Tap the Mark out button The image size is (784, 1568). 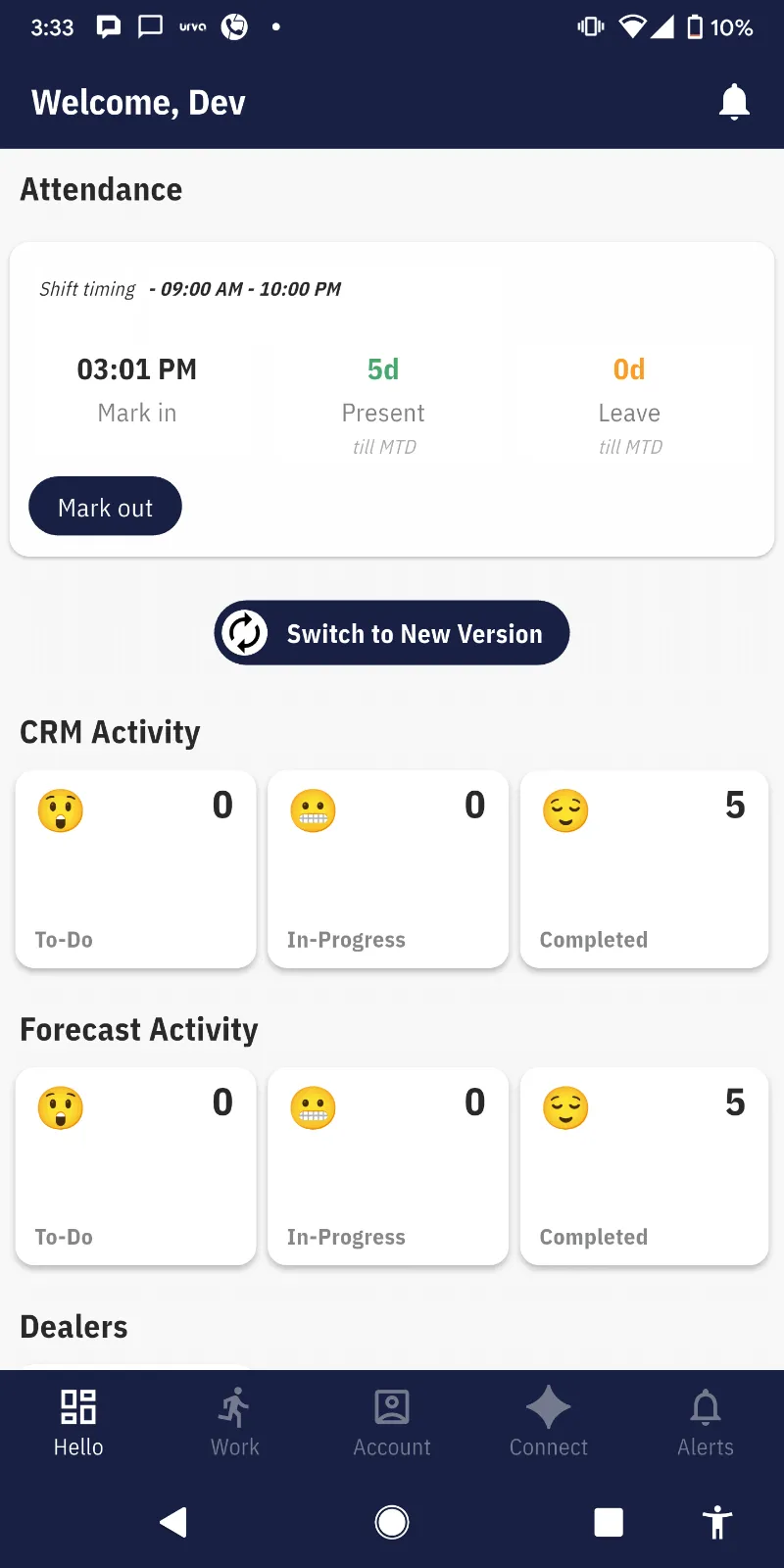(x=105, y=507)
